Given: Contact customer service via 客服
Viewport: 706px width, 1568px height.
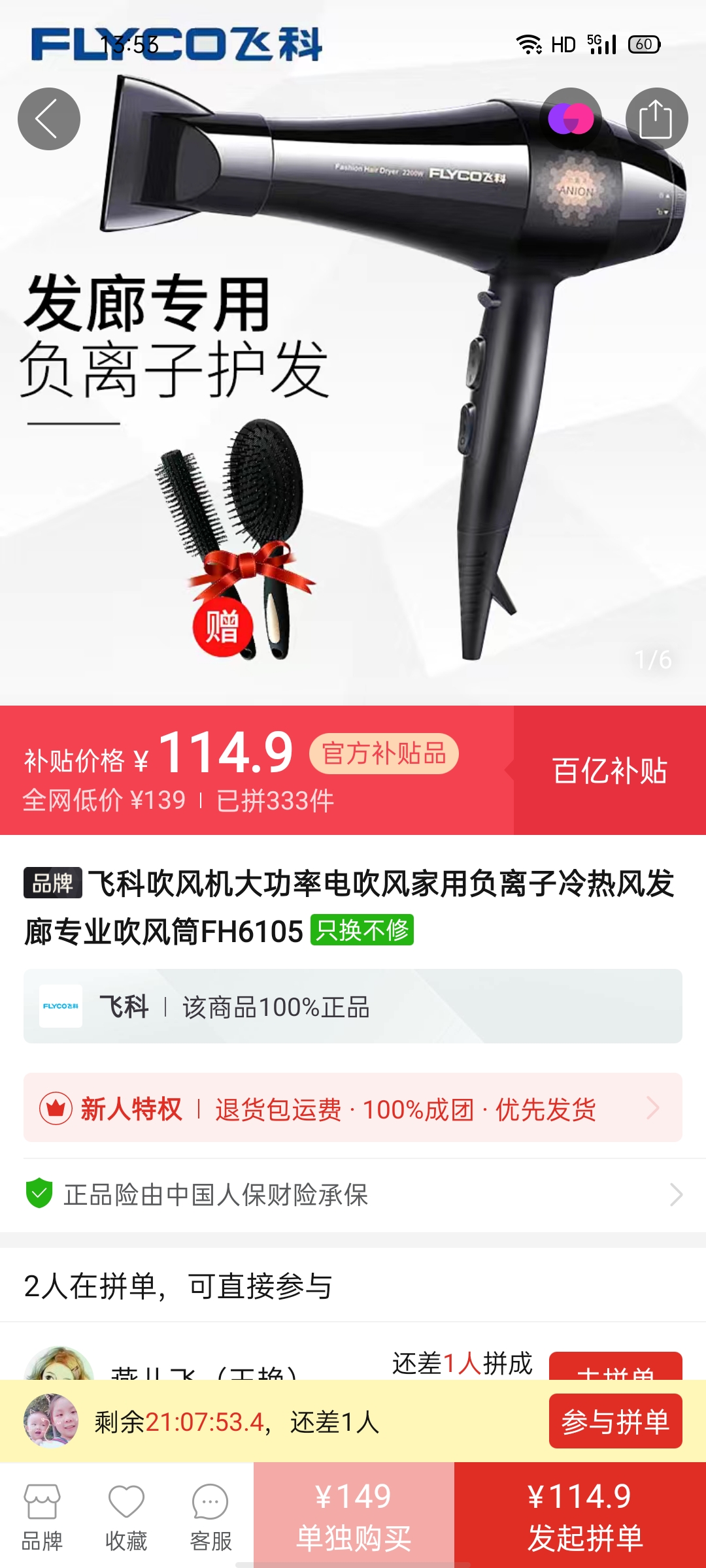Looking at the screenshot, I should tap(210, 1516).
